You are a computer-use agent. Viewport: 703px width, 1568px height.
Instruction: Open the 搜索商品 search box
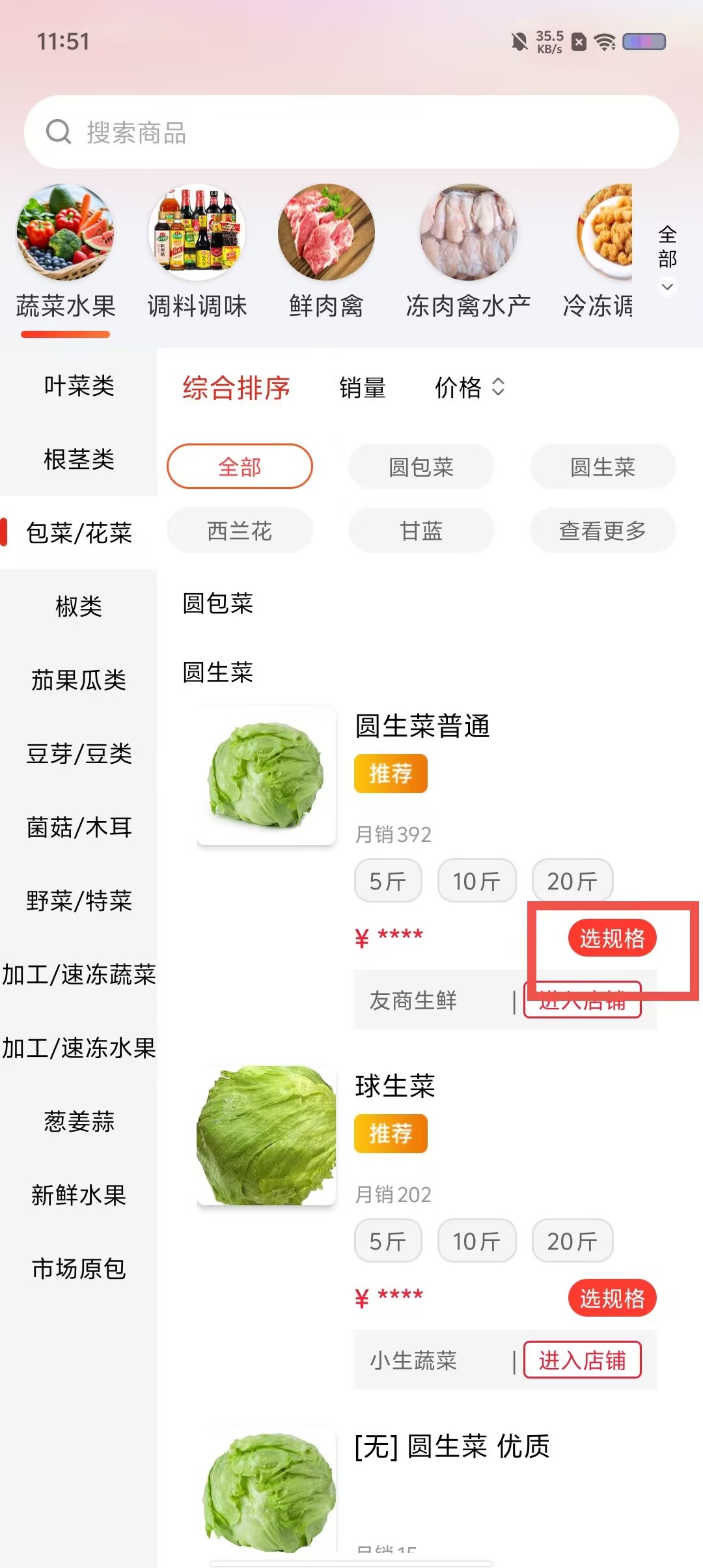point(351,133)
